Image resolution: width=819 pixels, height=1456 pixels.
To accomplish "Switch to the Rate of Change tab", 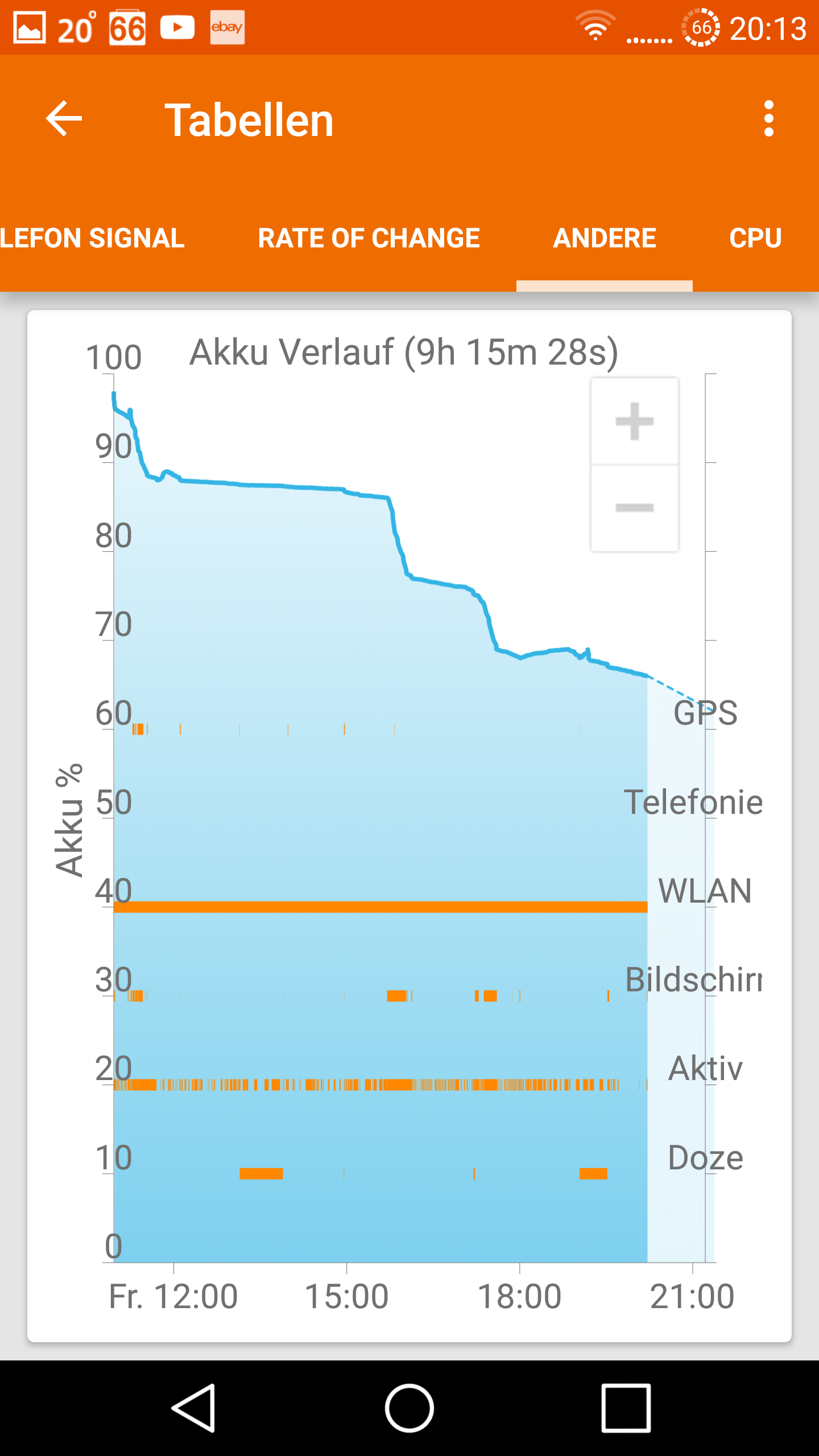I will [369, 238].
